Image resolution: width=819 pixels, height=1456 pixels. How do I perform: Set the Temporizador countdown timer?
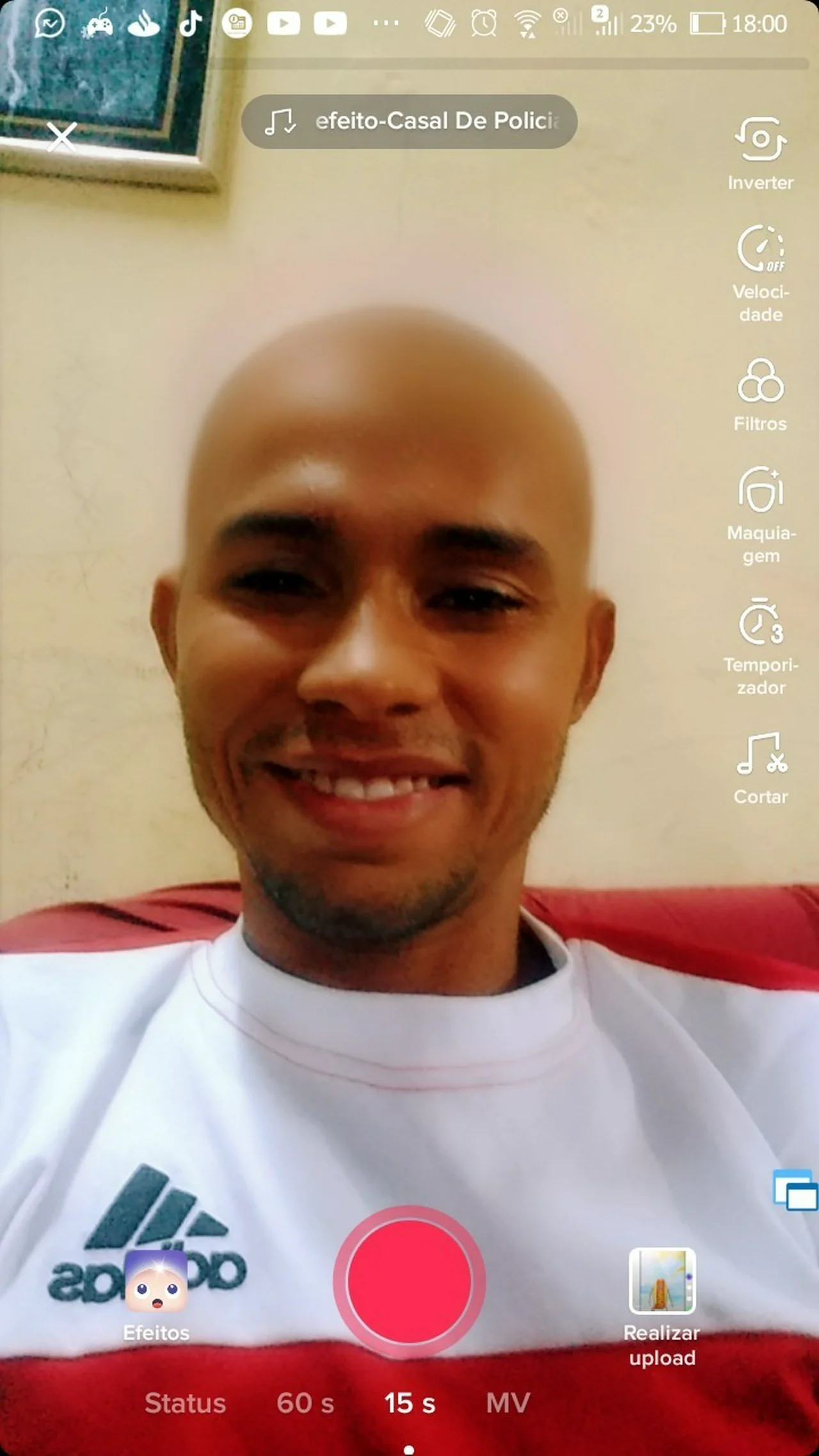click(x=760, y=645)
